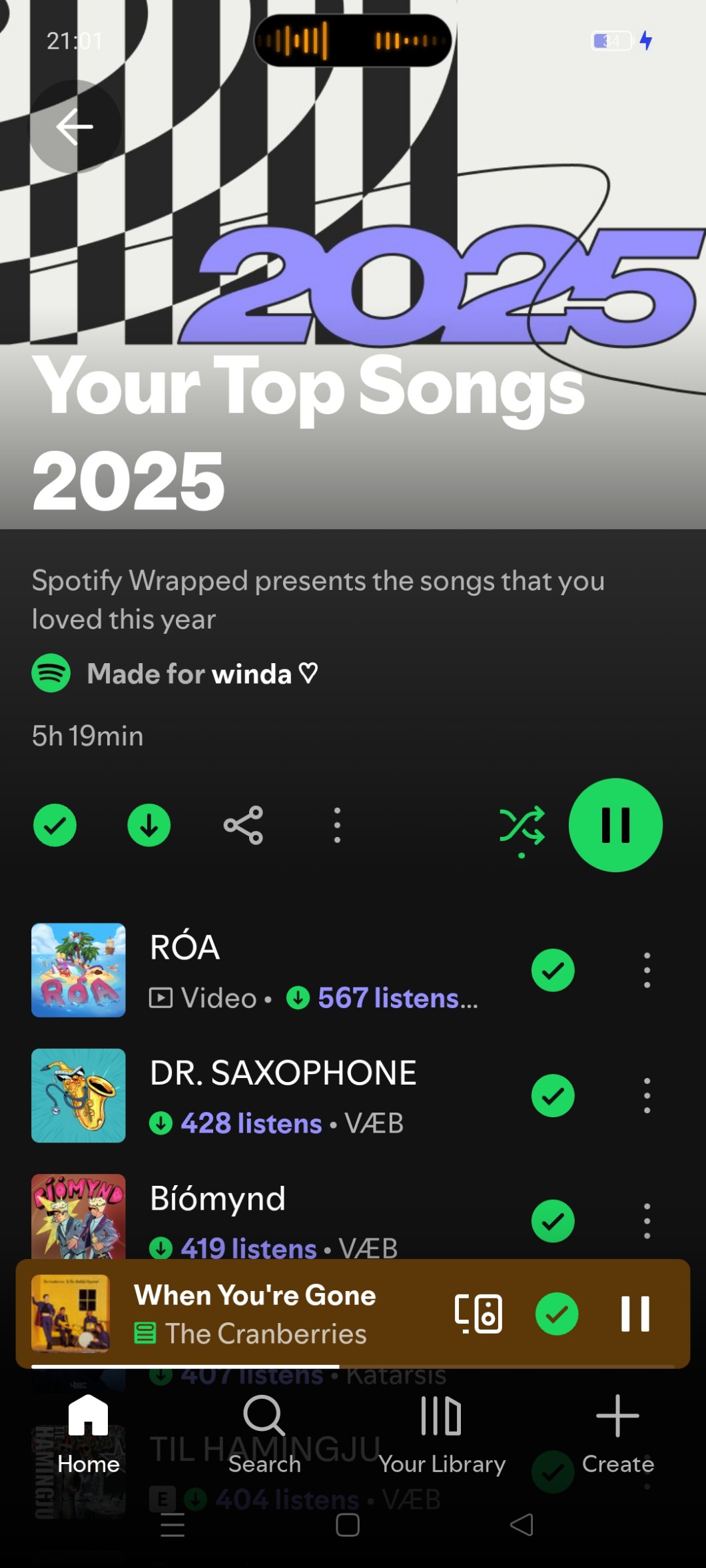Go back using the top arrow
The image size is (706, 1568).
[x=75, y=127]
